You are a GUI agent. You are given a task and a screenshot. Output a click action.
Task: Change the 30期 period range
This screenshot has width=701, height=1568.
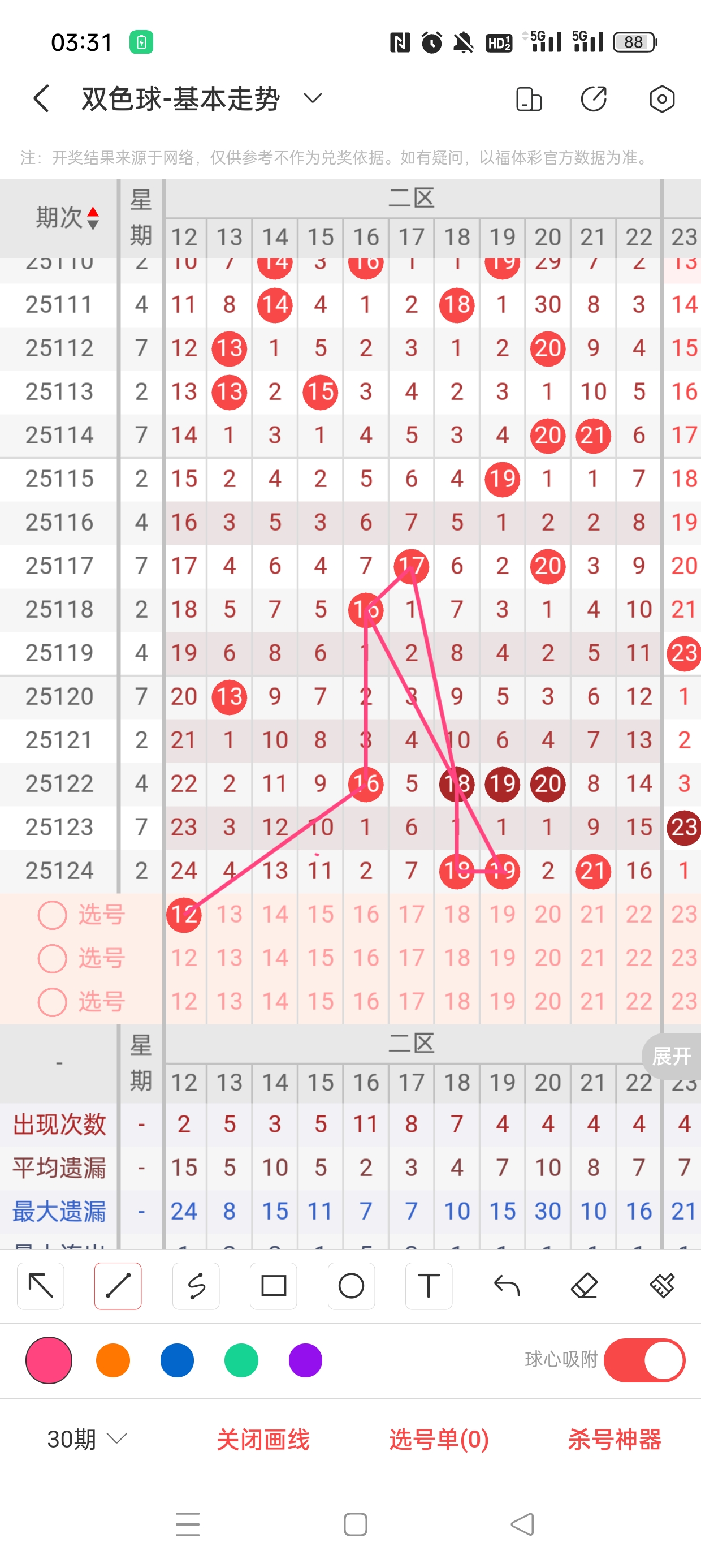tap(87, 1439)
